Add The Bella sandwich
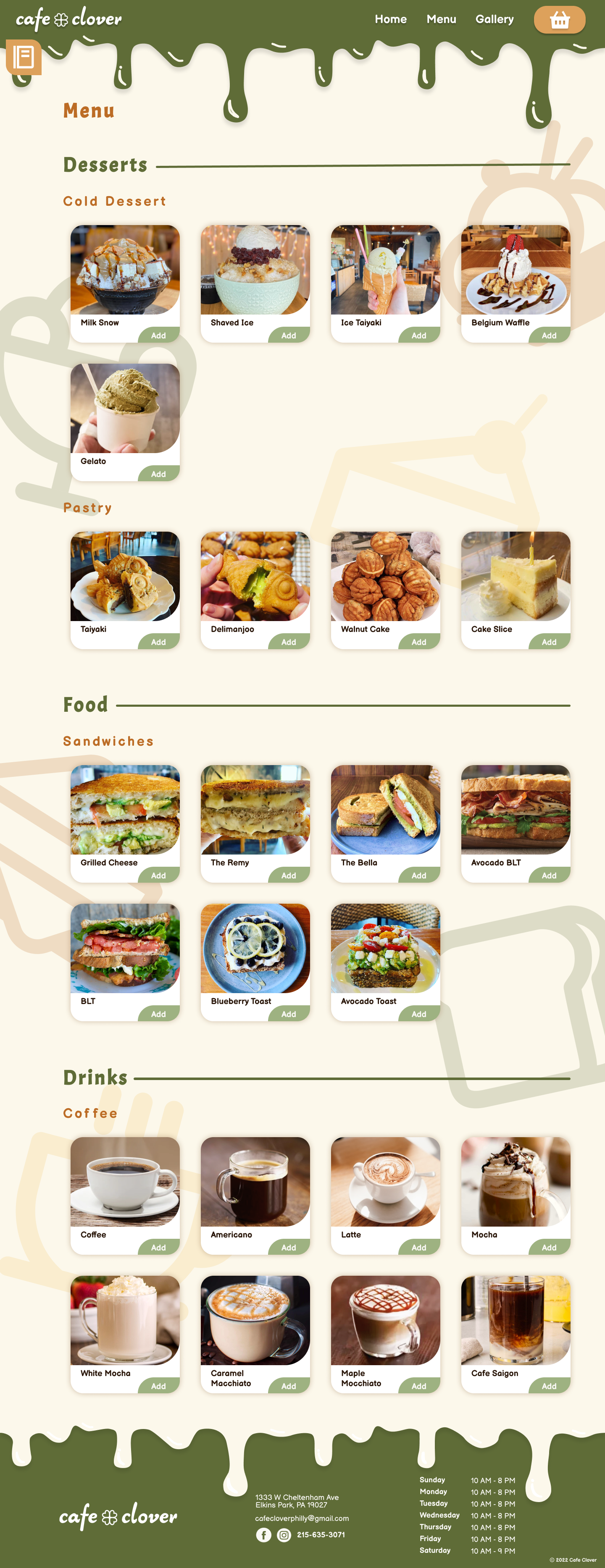Image resolution: width=605 pixels, height=1568 pixels. pos(418,875)
